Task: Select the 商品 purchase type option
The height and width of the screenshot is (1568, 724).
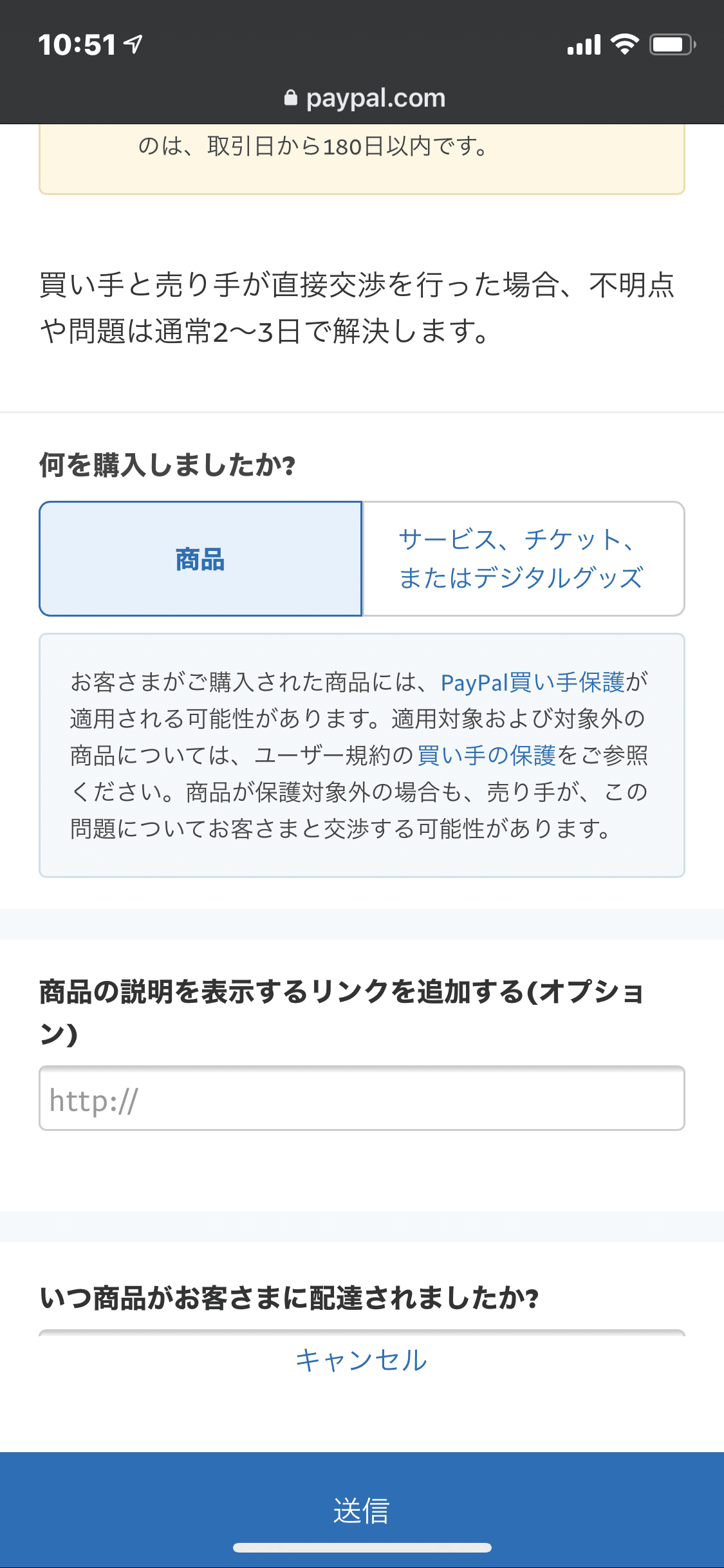Action: [x=200, y=559]
